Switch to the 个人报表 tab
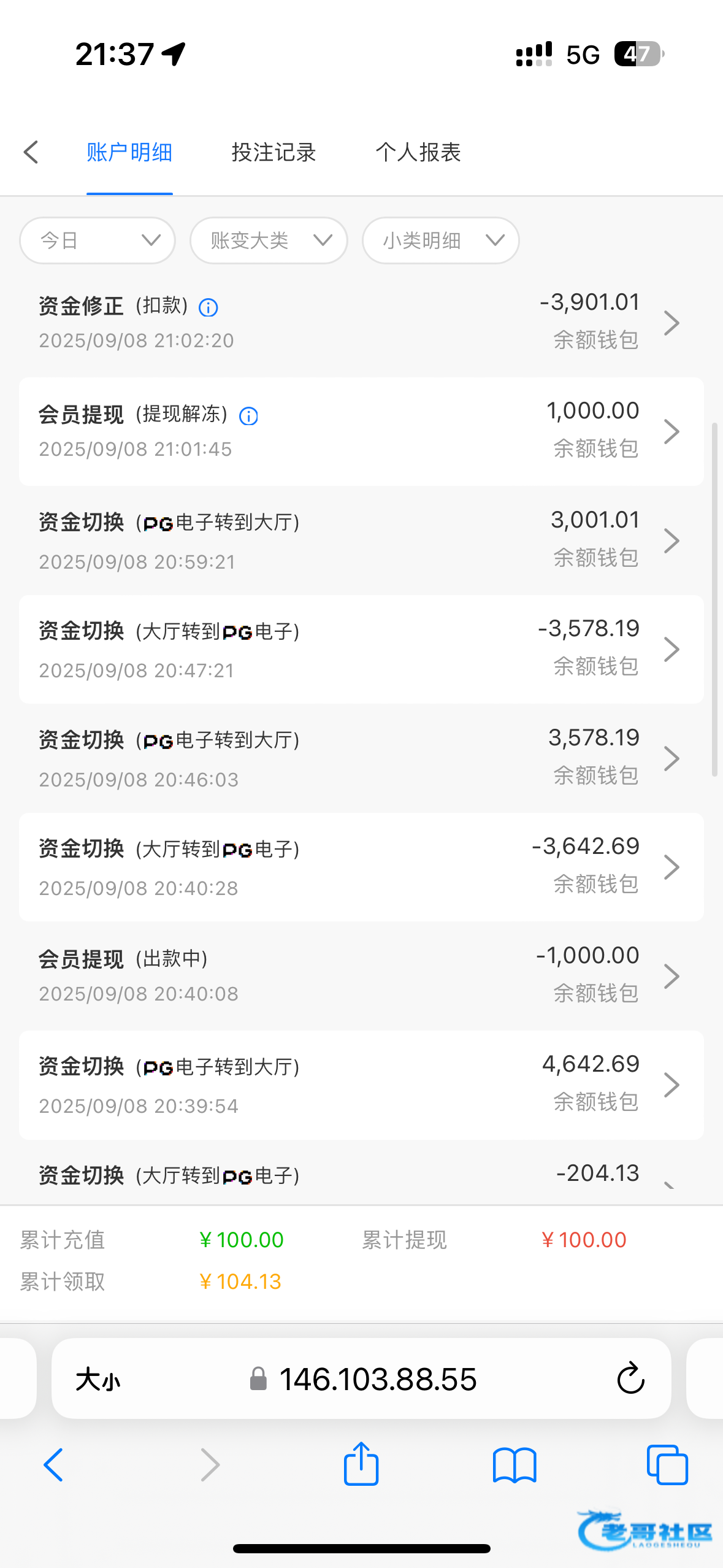This screenshot has width=723, height=1568. 418,152
